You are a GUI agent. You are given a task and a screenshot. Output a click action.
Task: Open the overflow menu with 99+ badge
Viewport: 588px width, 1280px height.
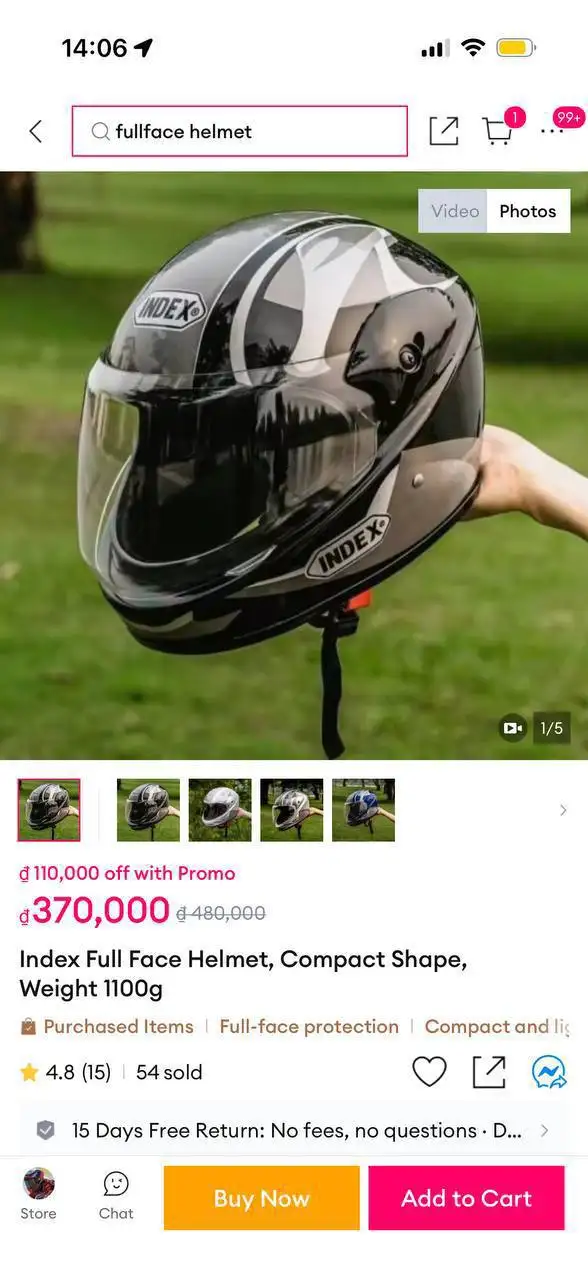point(553,131)
